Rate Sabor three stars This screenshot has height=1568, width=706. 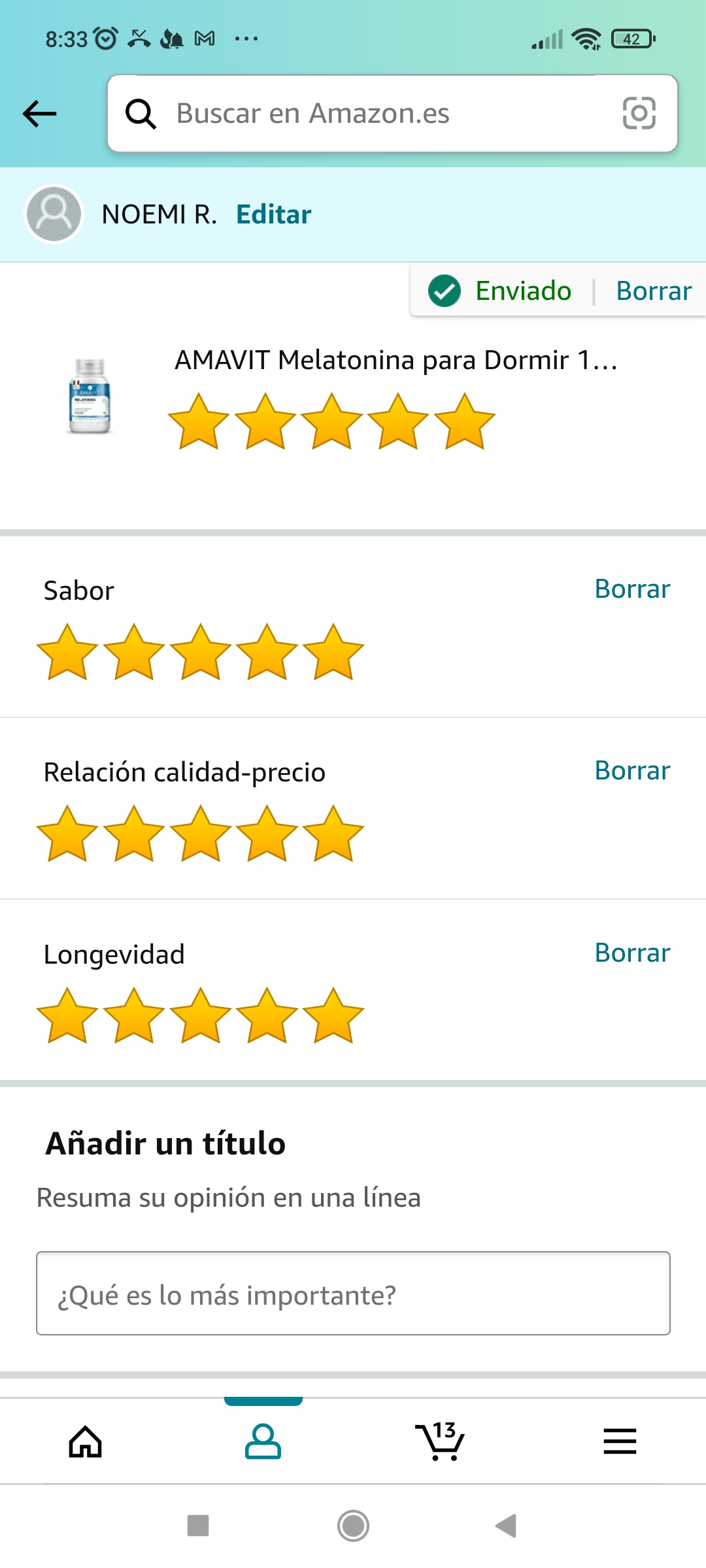point(200,652)
